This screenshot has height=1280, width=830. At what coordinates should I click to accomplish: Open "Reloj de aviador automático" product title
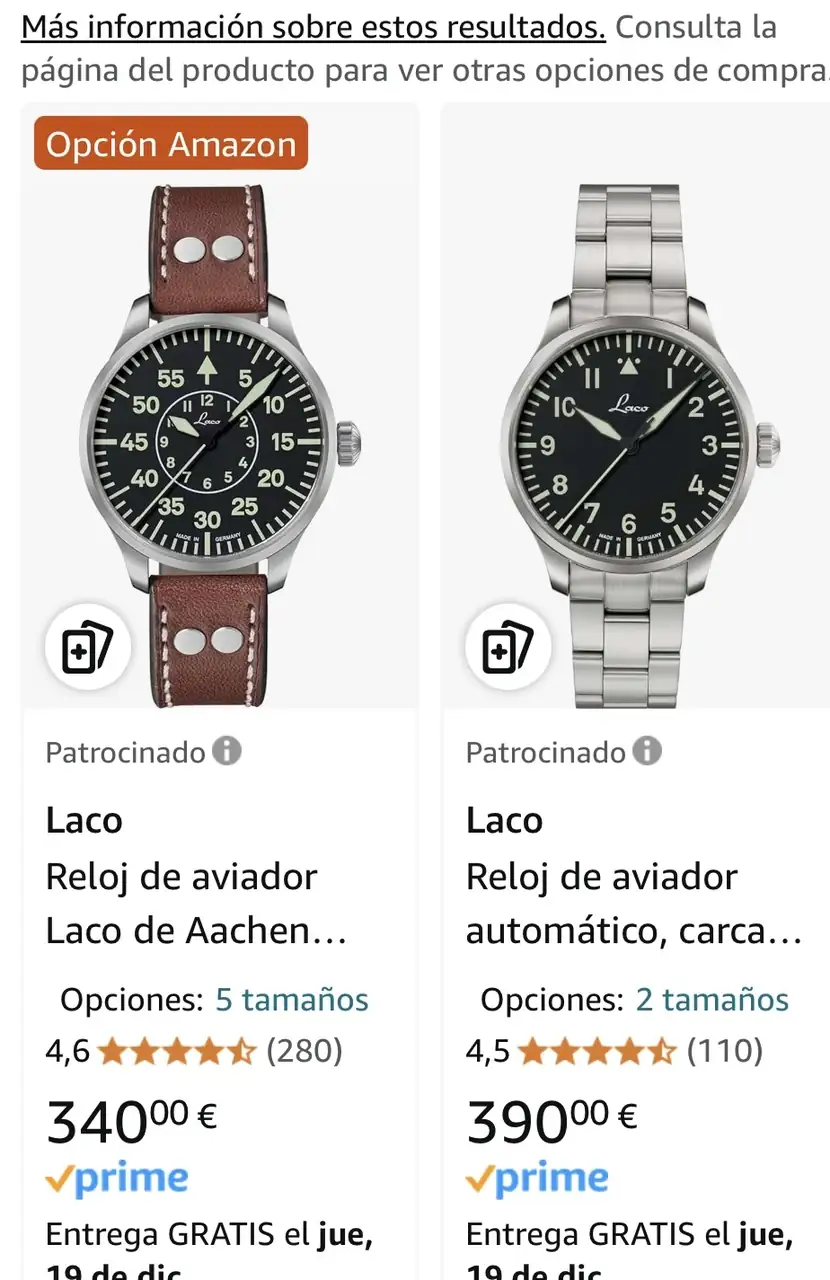(633, 904)
